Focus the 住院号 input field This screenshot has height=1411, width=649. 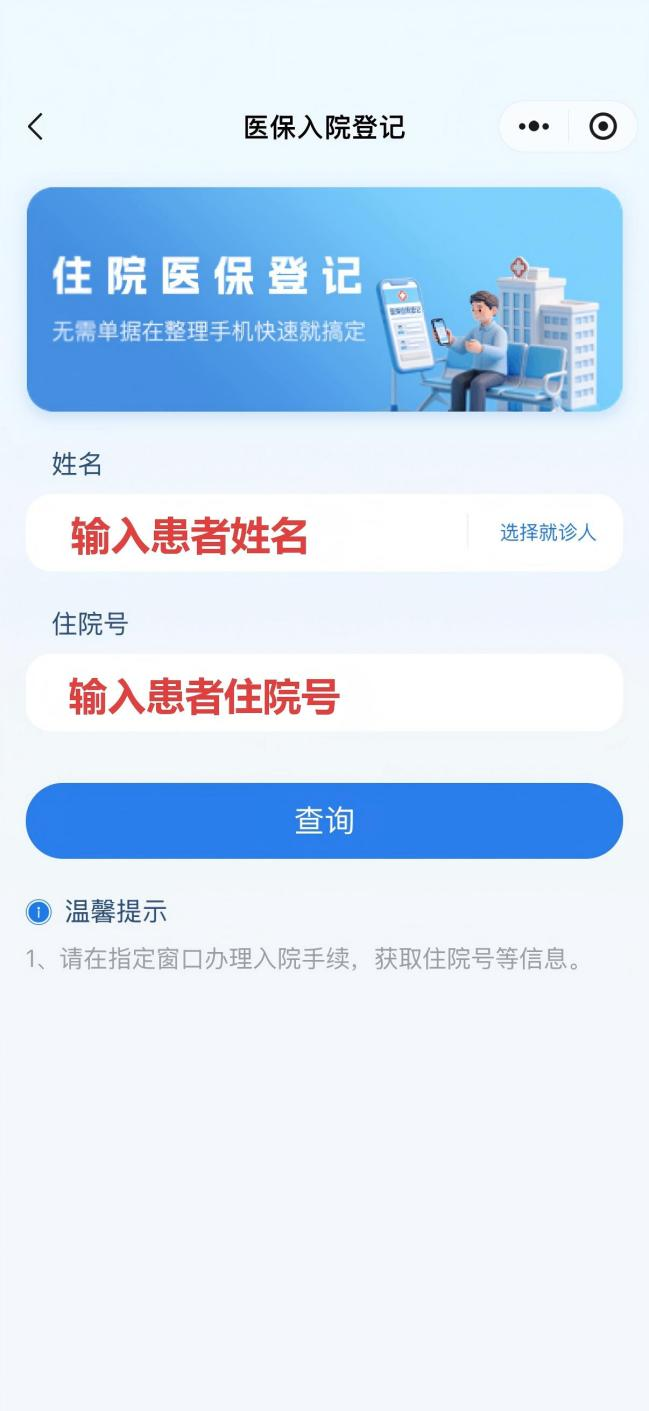(324, 694)
